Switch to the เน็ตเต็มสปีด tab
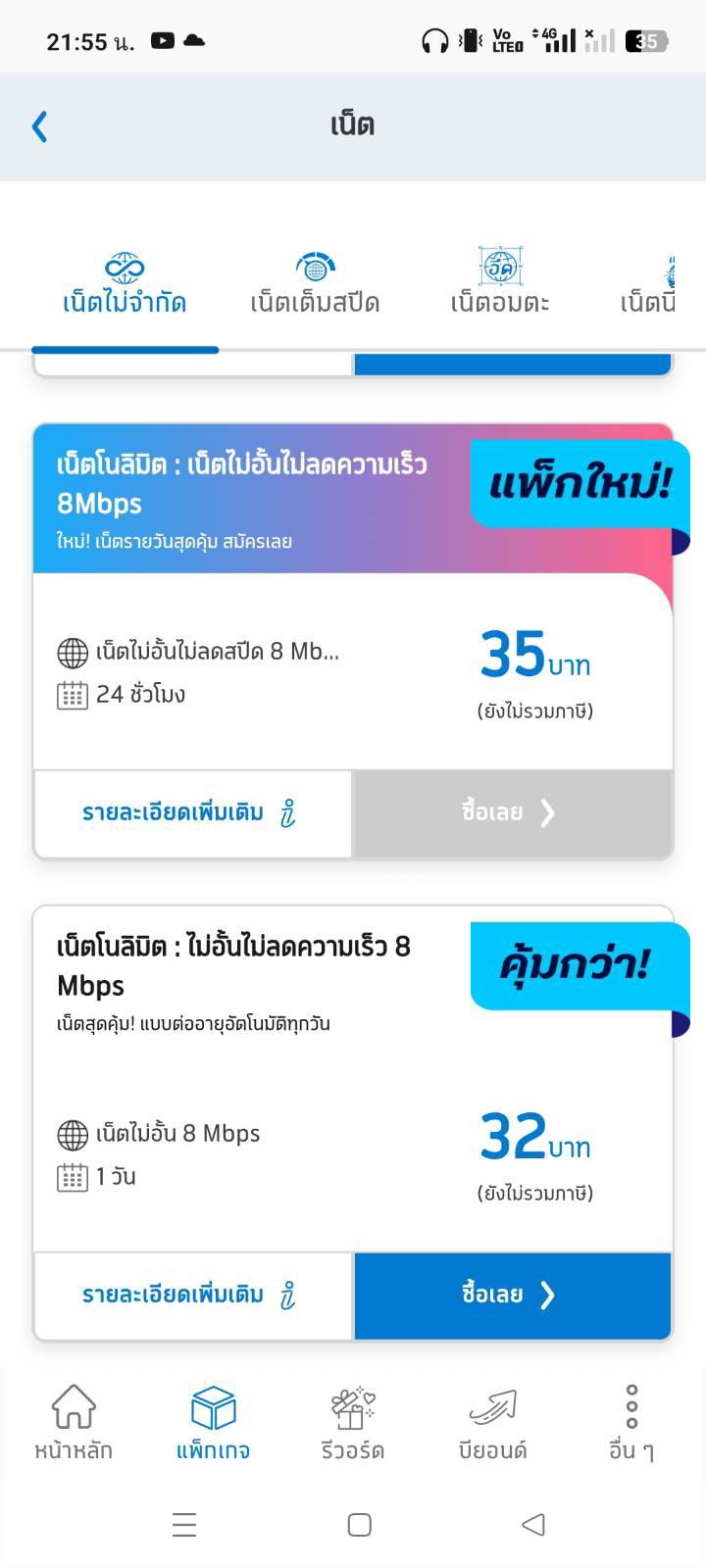 point(315,283)
